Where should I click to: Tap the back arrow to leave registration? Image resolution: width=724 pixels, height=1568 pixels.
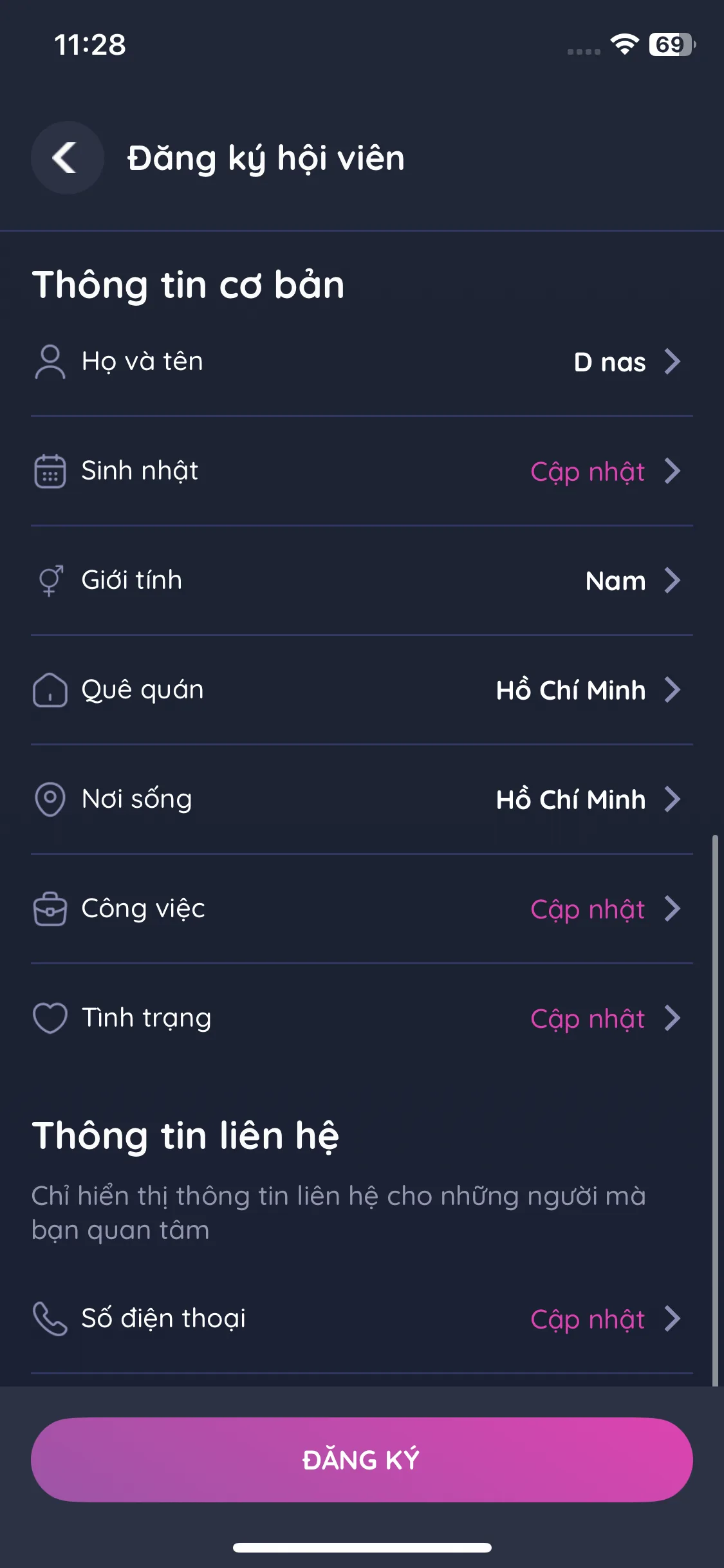[66, 158]
